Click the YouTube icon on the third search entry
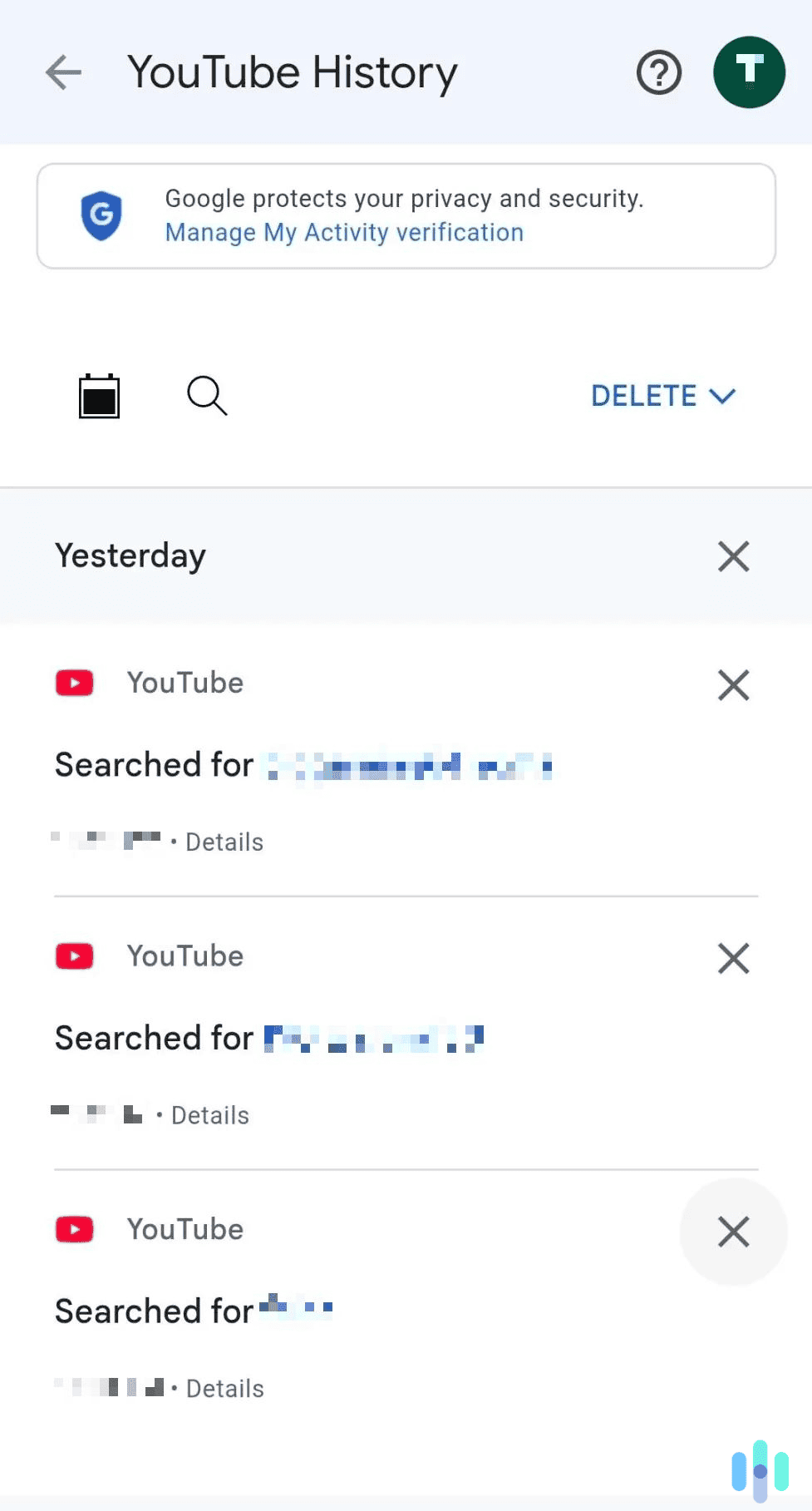Viewport: 812px width, 1511px height. click(74, 1228)
